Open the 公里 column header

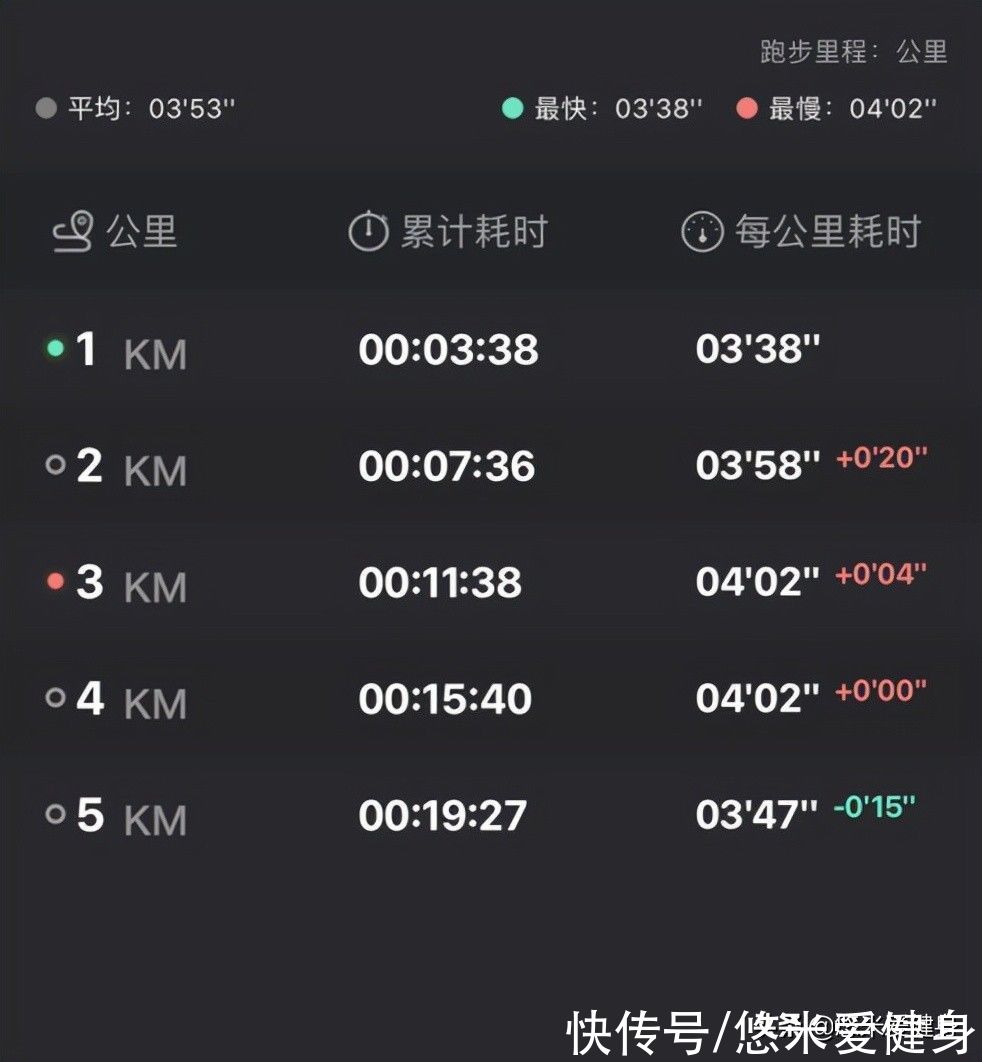[140, 231]
